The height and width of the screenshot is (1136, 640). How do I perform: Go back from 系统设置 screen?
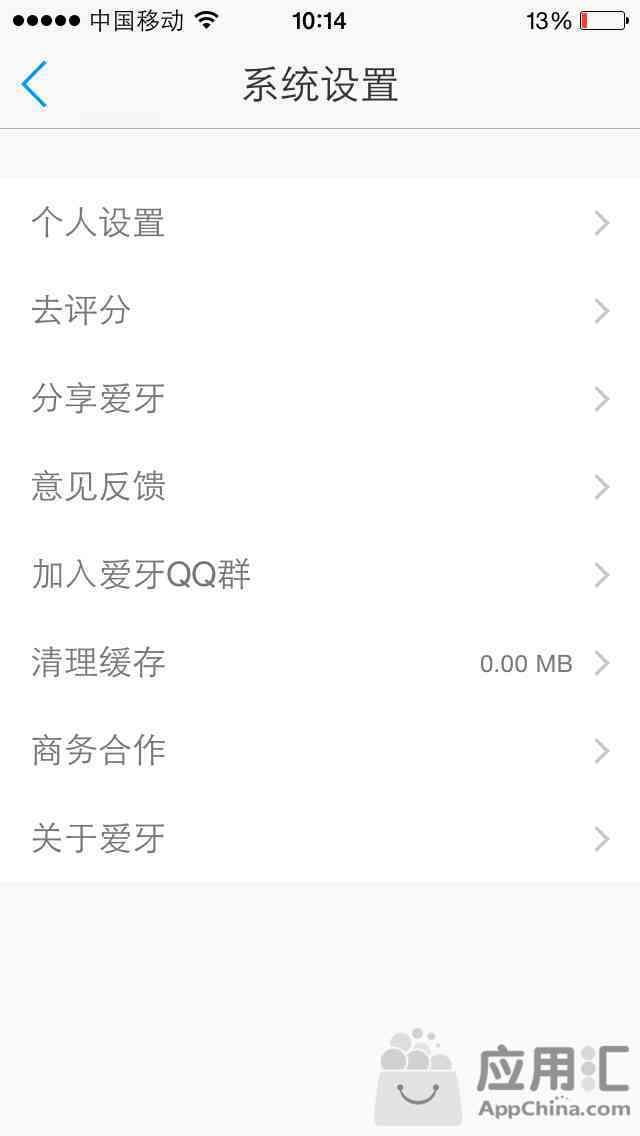(x=34, y=84)
